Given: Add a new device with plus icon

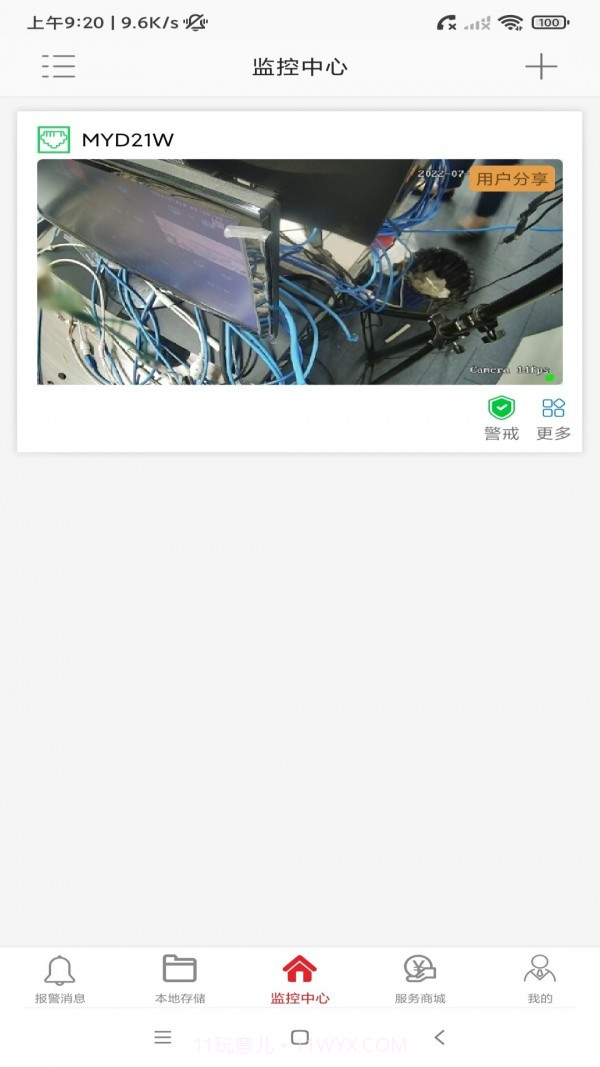Looking at the screenshot, I should tap(541, 66).
